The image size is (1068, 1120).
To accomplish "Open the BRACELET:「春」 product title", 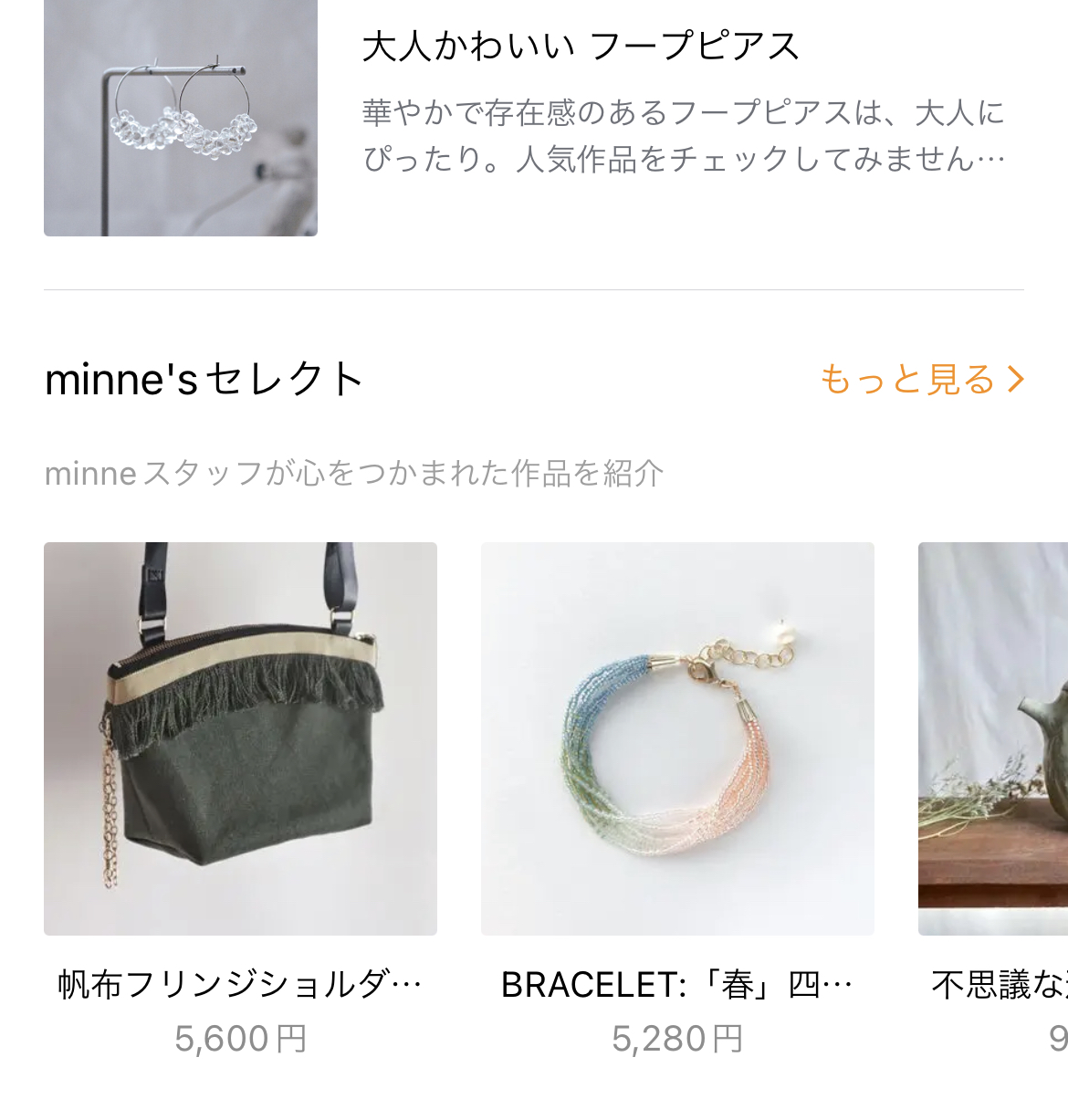I will pyautogui.click(x=677, y=984).
